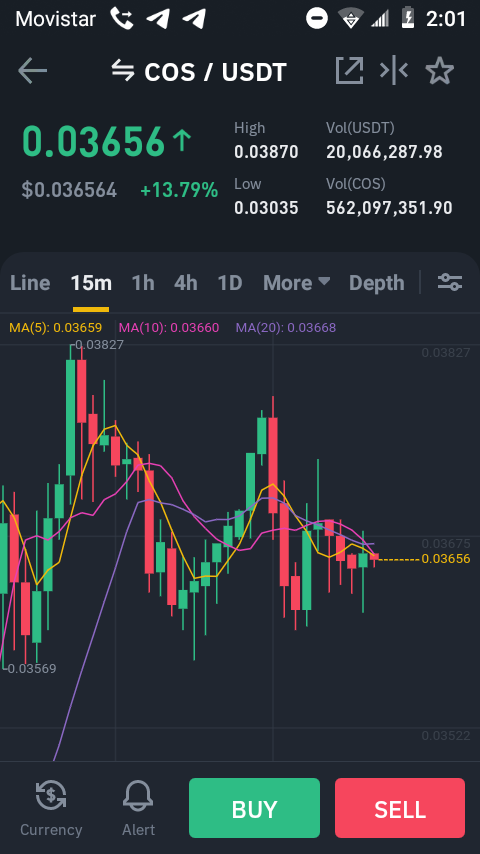The height and width of the screenshot is (854, 480).
Task: Add COS/USDT to favorites with the star
Action: tap(440, 71)
